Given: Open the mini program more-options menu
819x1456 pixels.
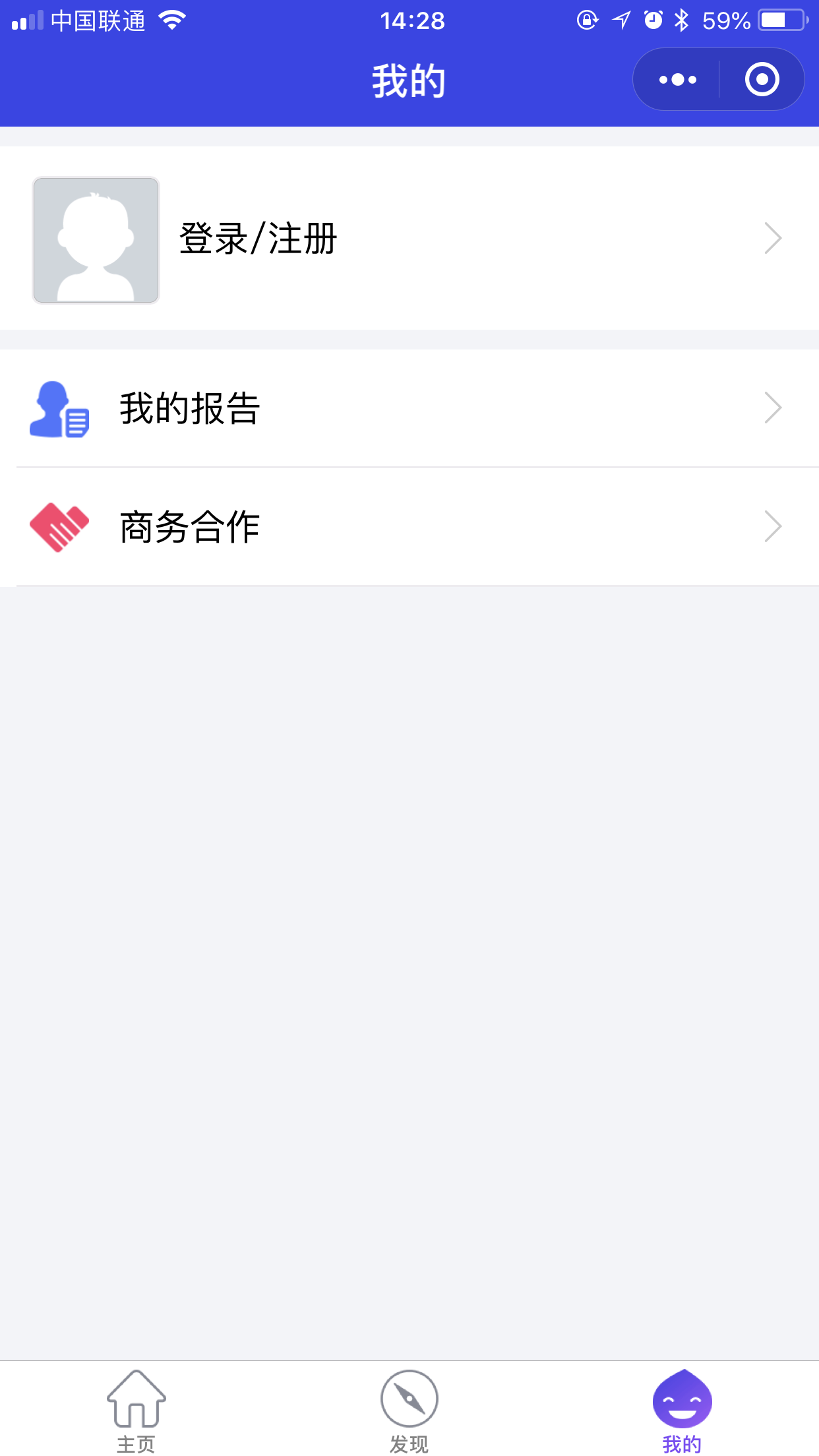Looking at the screenshot, I should point(677,80).
